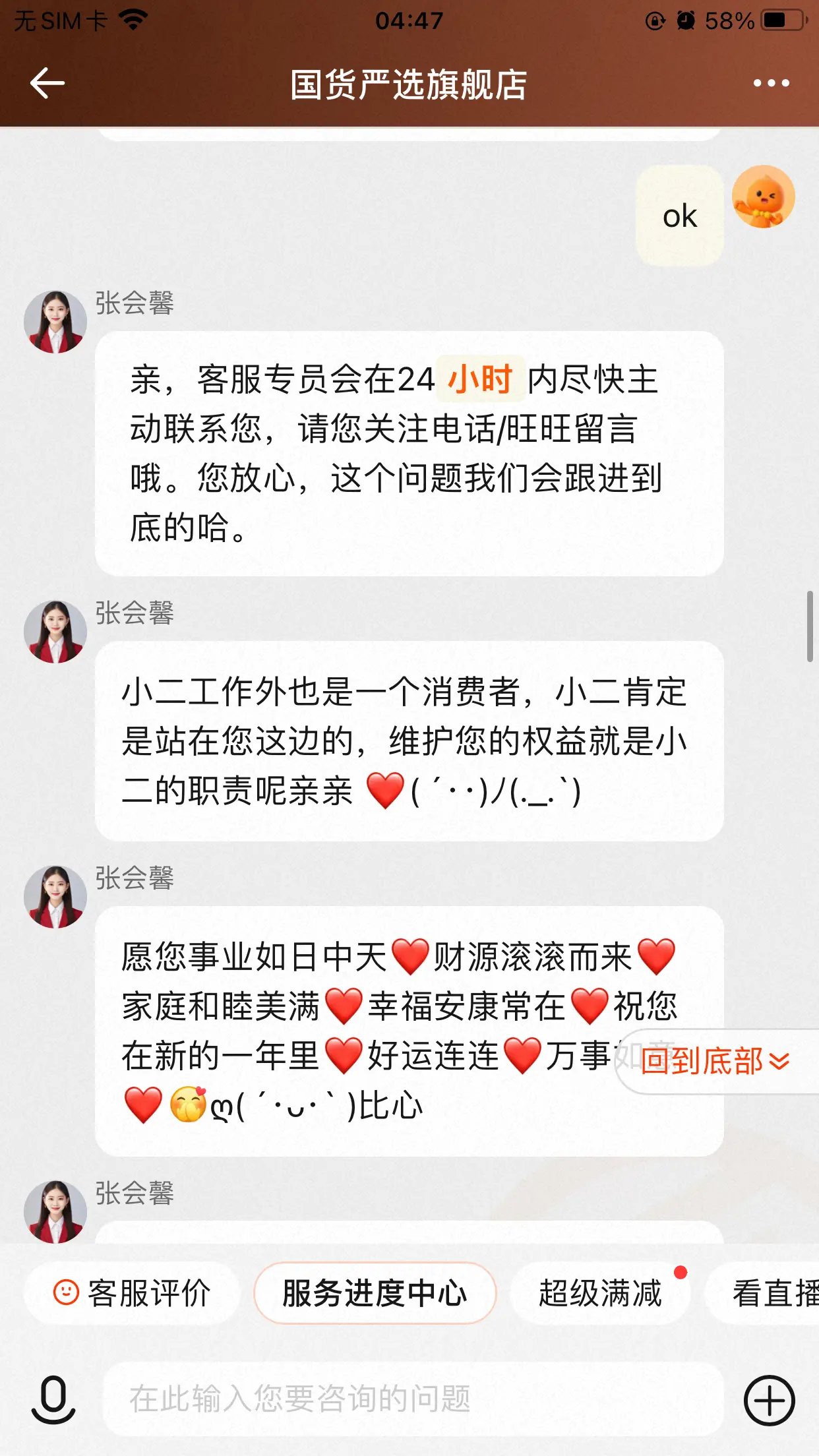
Task: Go back using the top-left arrow
Action: pyautogui.click(x=47, y=84)
